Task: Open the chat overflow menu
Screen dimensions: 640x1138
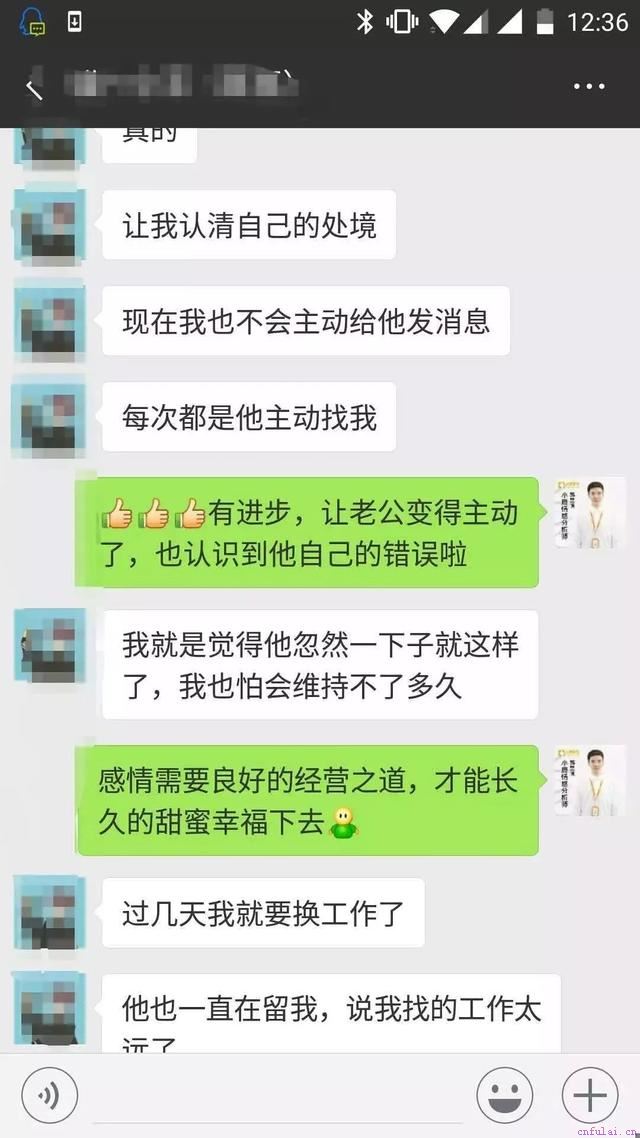Action: 589,87
